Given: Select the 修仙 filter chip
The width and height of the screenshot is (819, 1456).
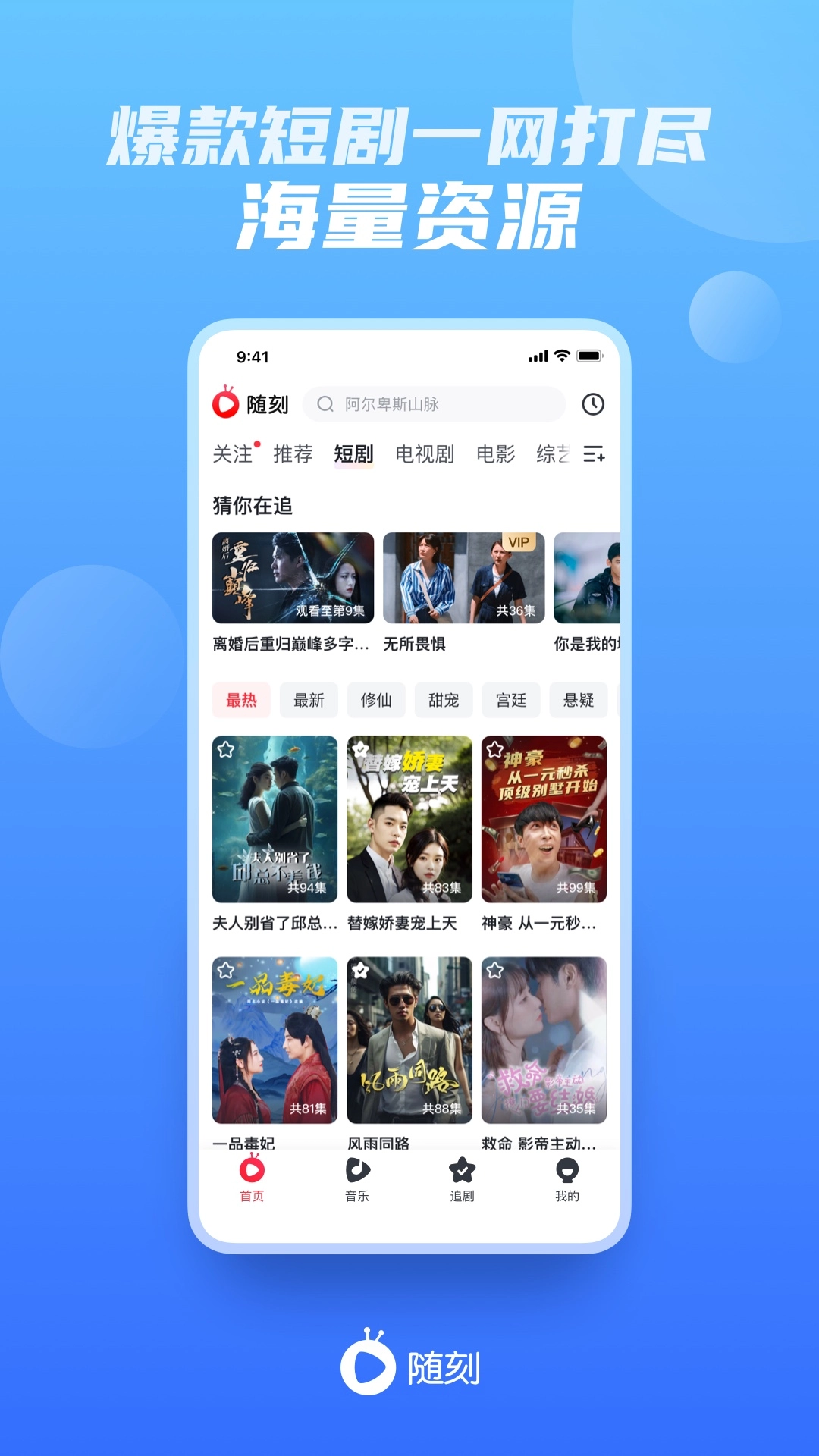Looking at the screenshot, I should 376,700.
